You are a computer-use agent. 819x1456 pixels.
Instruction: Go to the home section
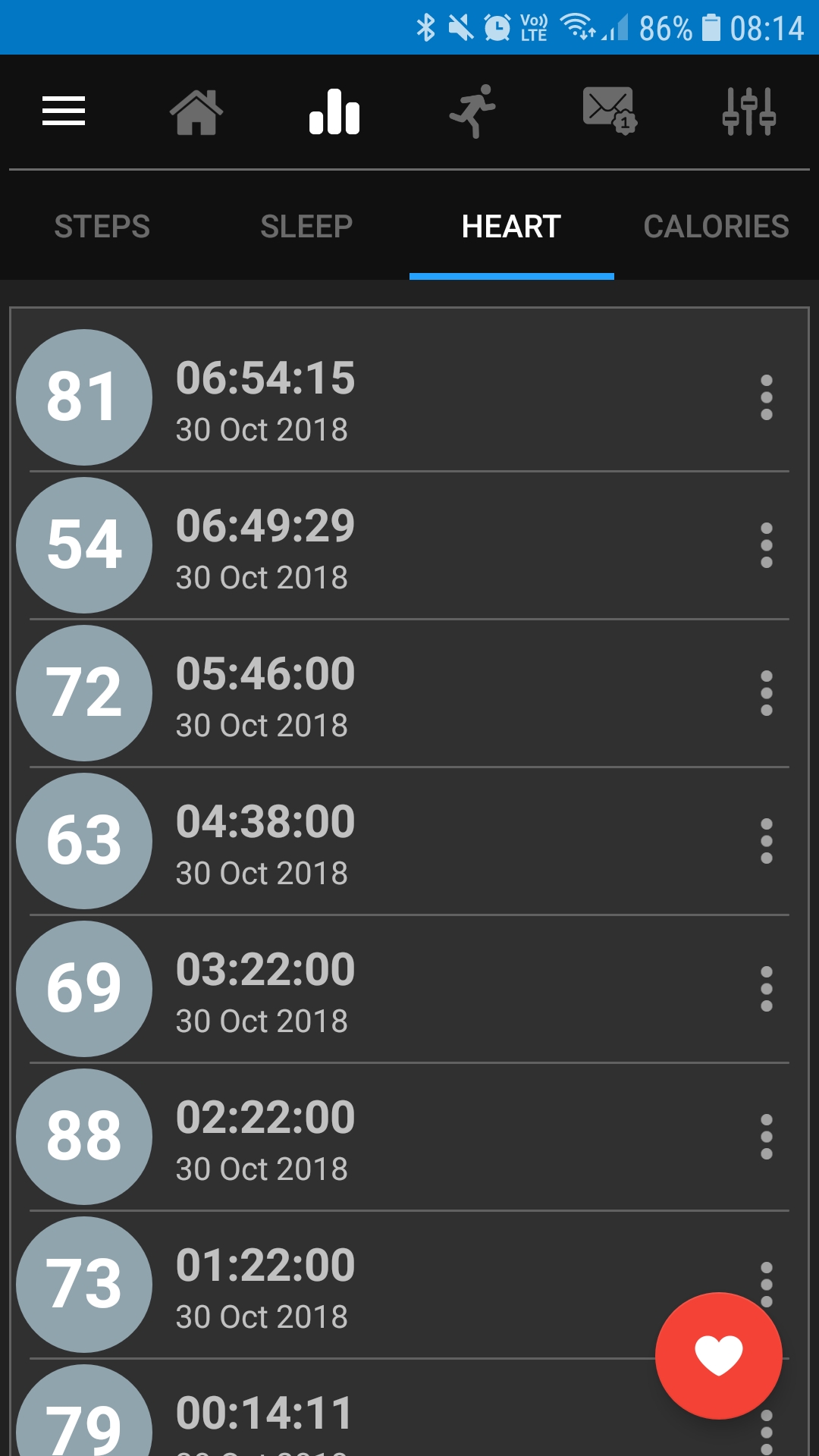[196, 112]
